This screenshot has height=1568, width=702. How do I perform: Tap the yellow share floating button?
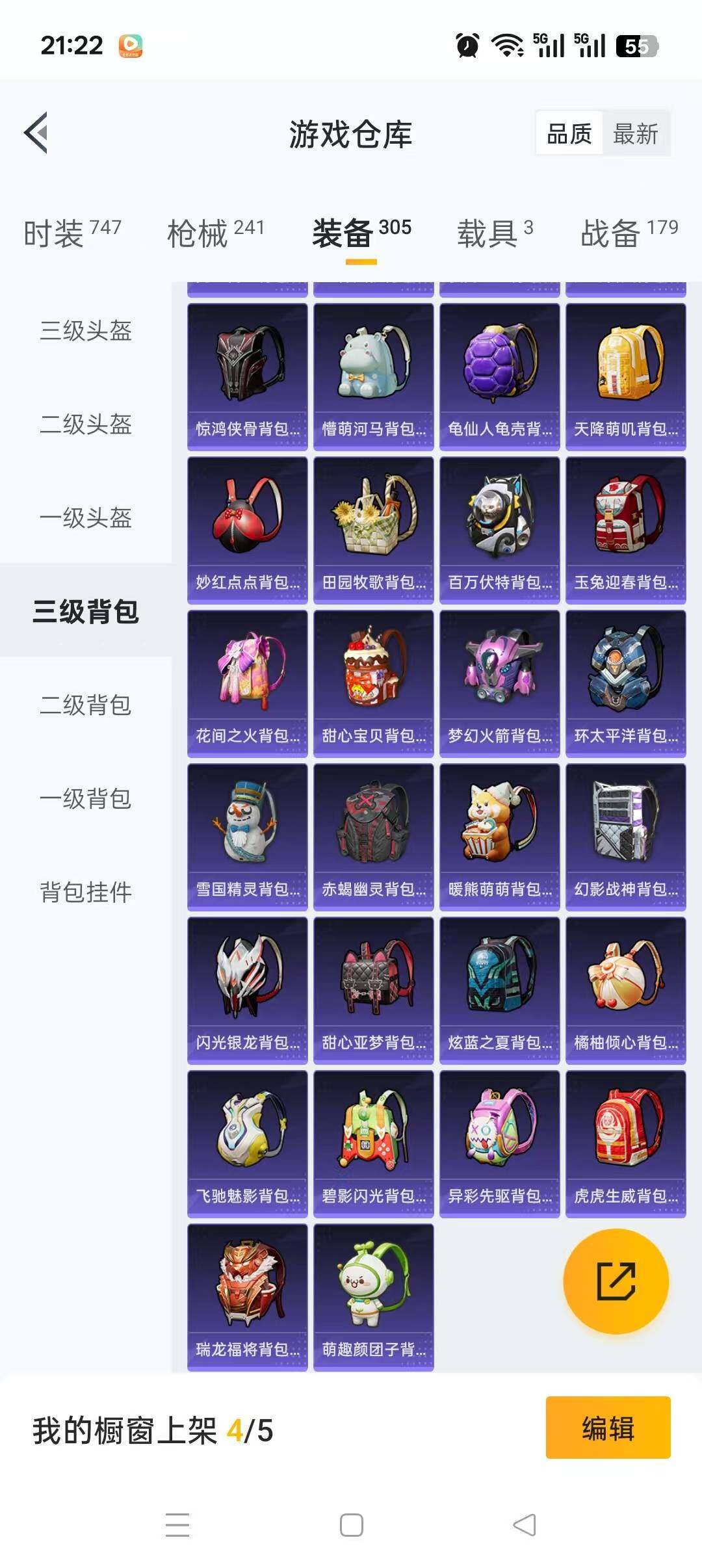(616, 1281)
